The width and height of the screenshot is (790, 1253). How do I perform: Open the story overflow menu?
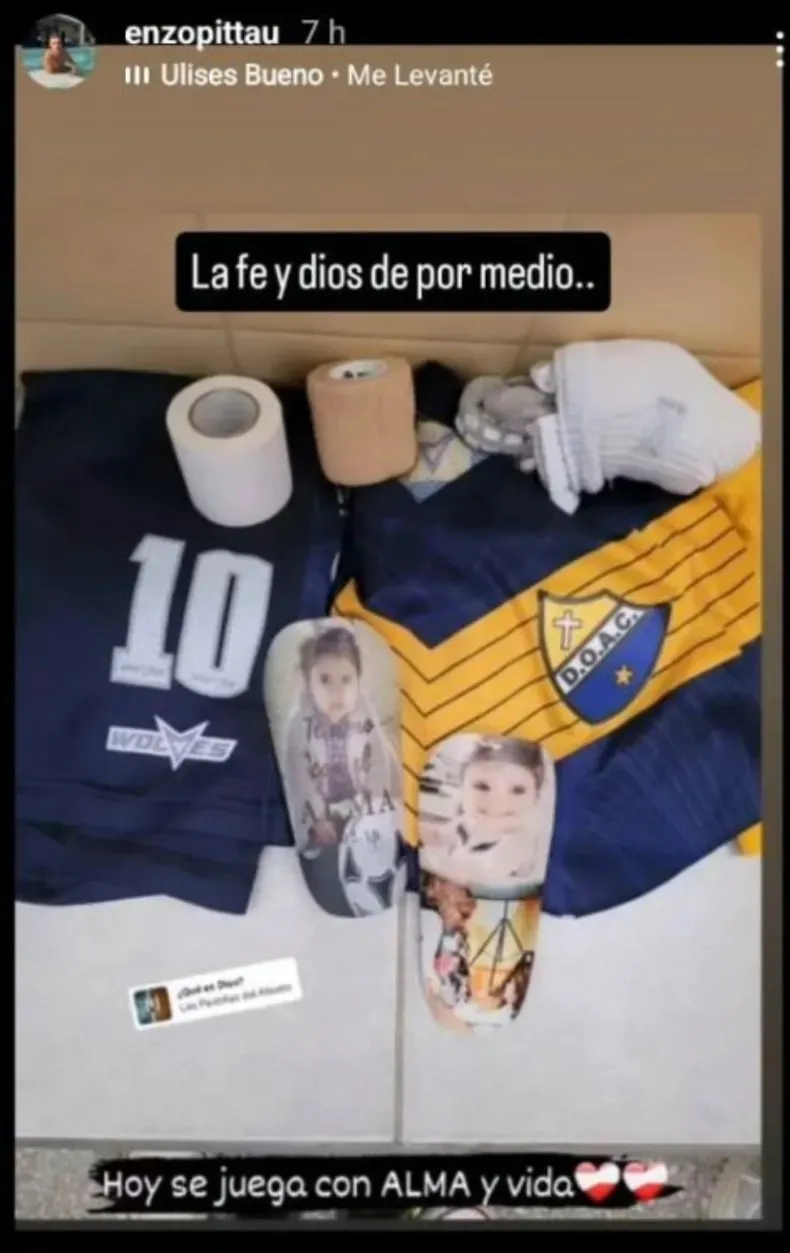click(780, 49)
